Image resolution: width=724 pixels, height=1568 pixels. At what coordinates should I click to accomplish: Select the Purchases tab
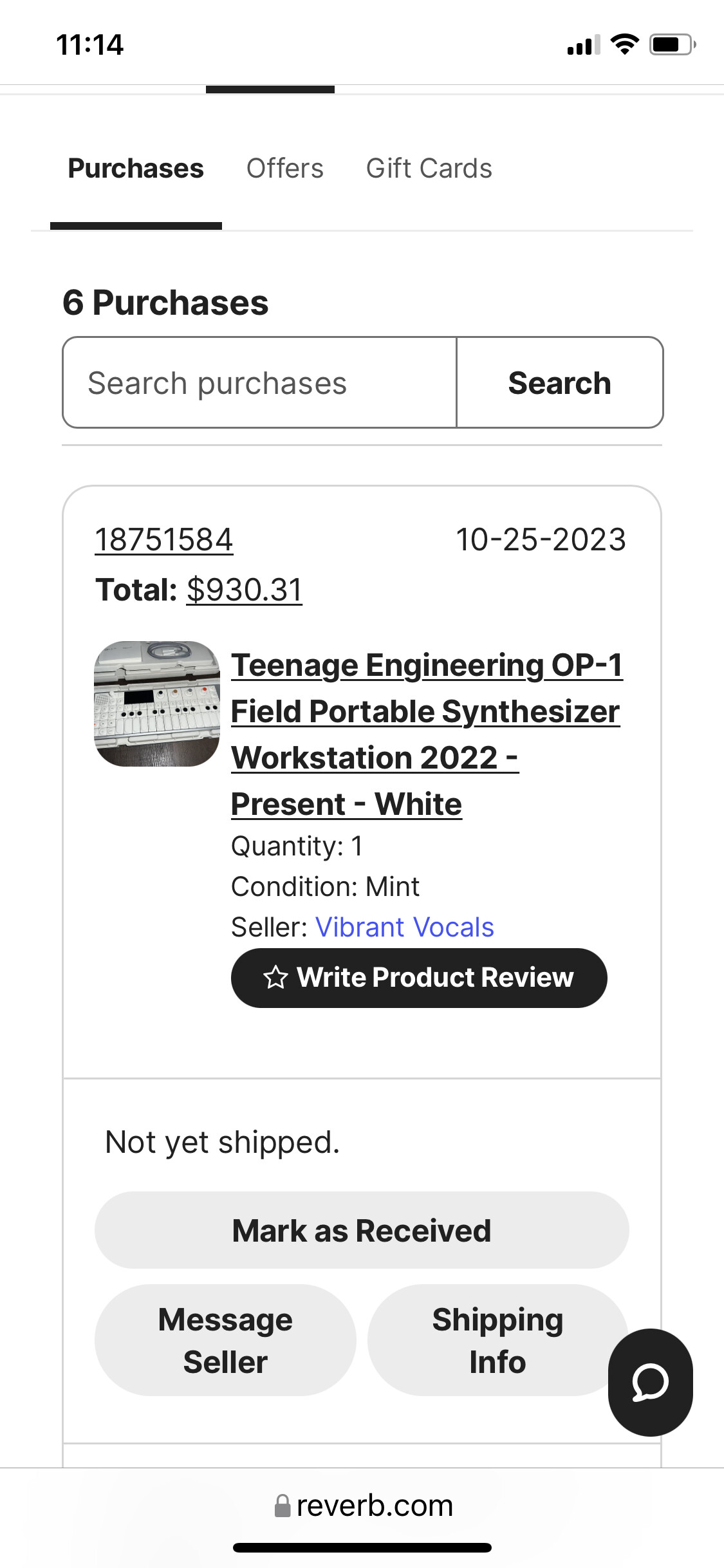pos(136,169)
